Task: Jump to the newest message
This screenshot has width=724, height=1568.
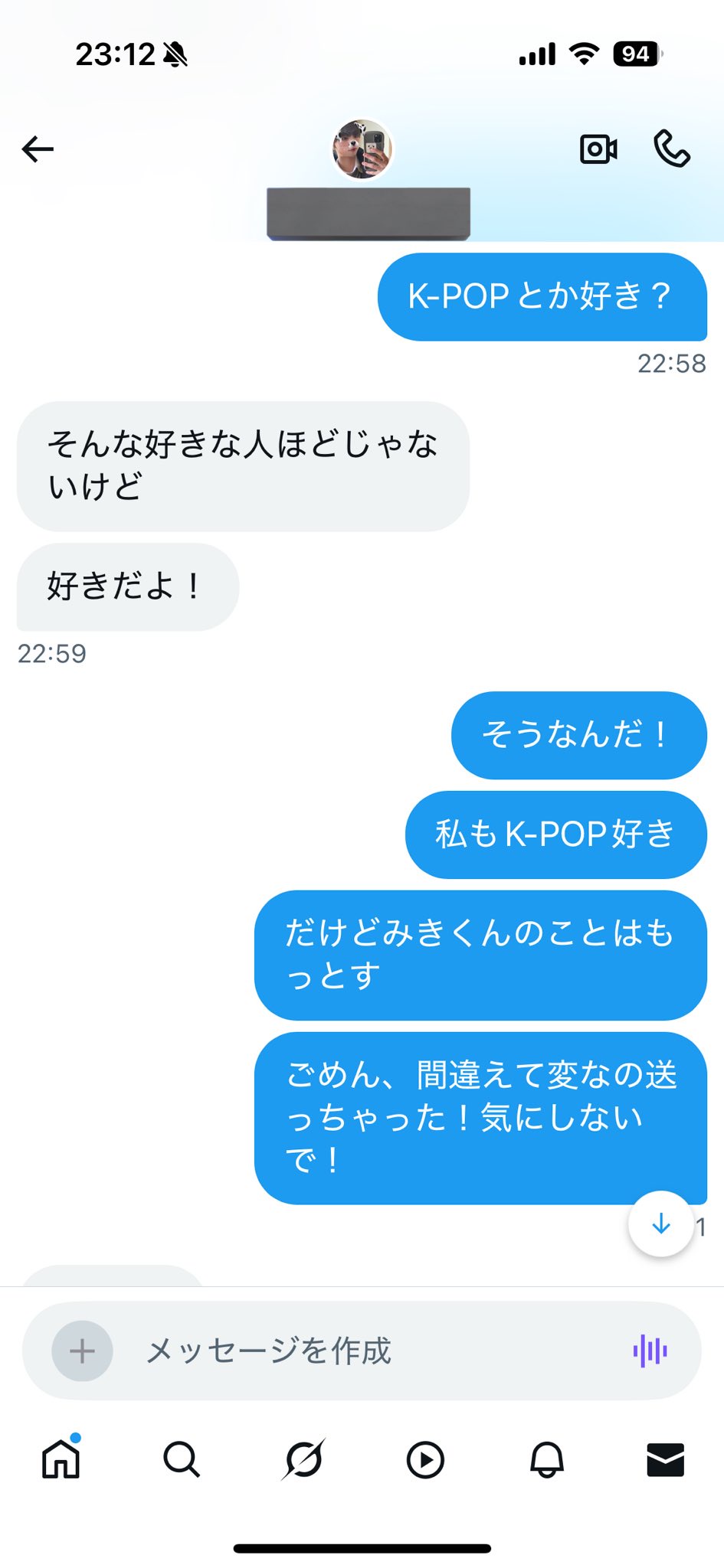Action: pyautogui.click(x=660, y=1223)
